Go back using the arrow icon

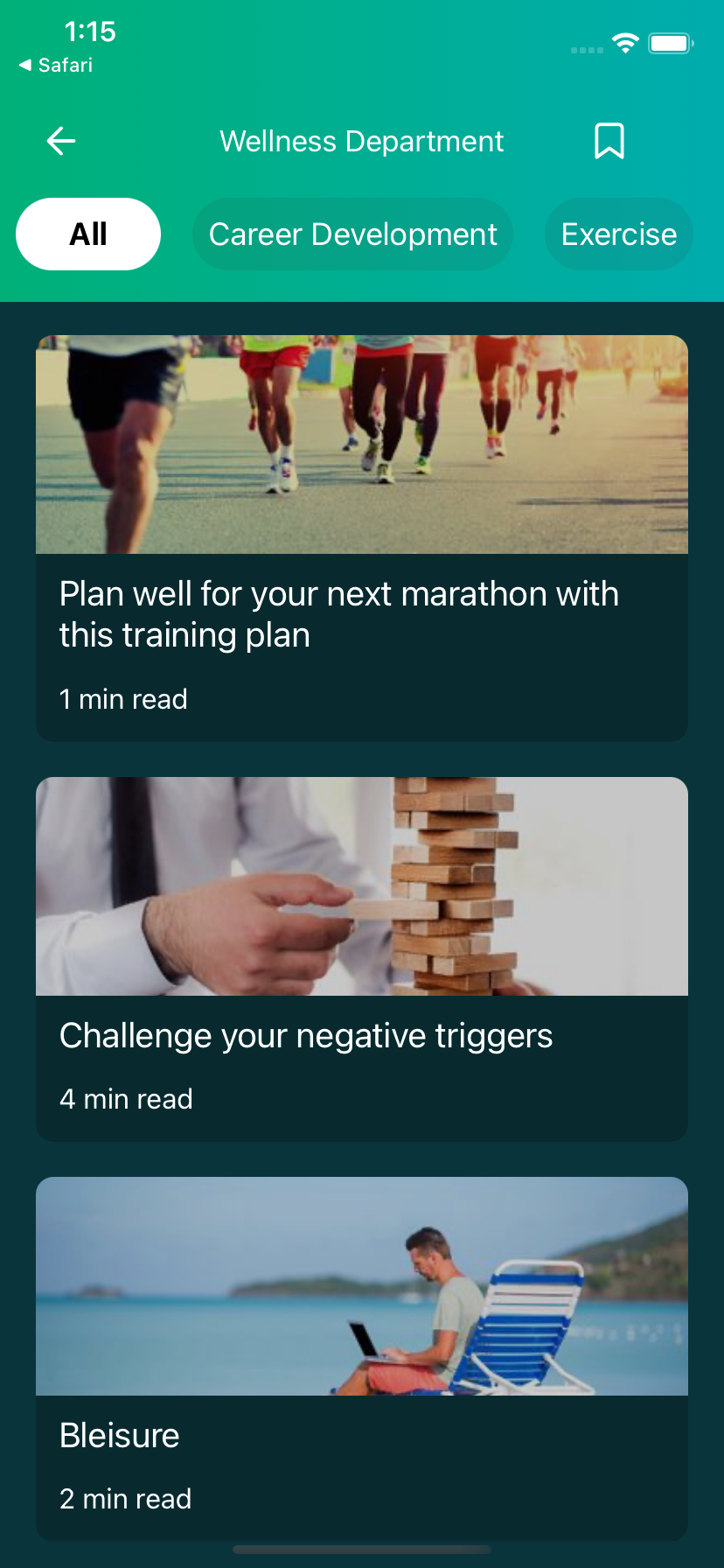61,141
